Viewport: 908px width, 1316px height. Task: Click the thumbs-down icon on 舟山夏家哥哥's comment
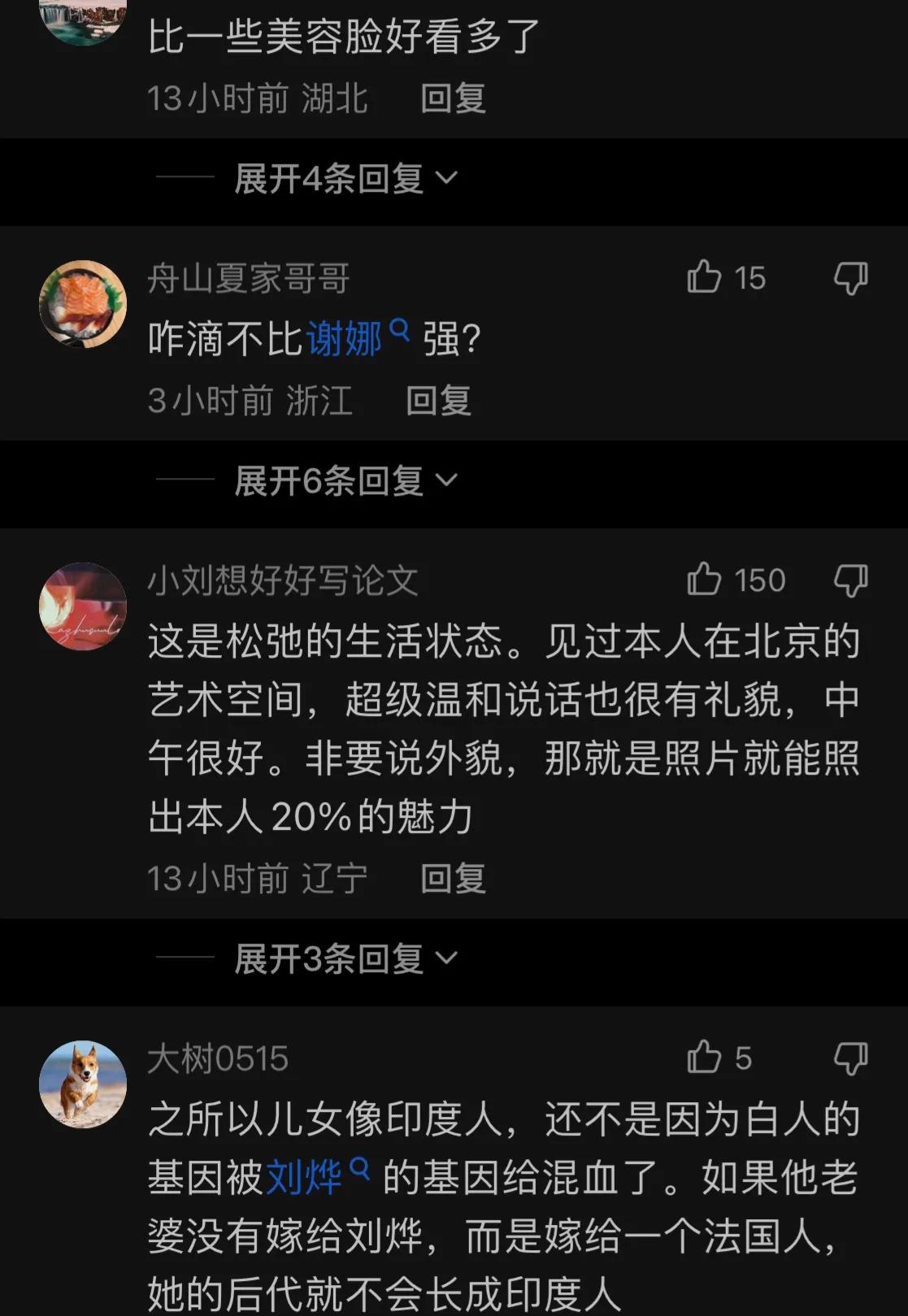(x=850, y=278)
